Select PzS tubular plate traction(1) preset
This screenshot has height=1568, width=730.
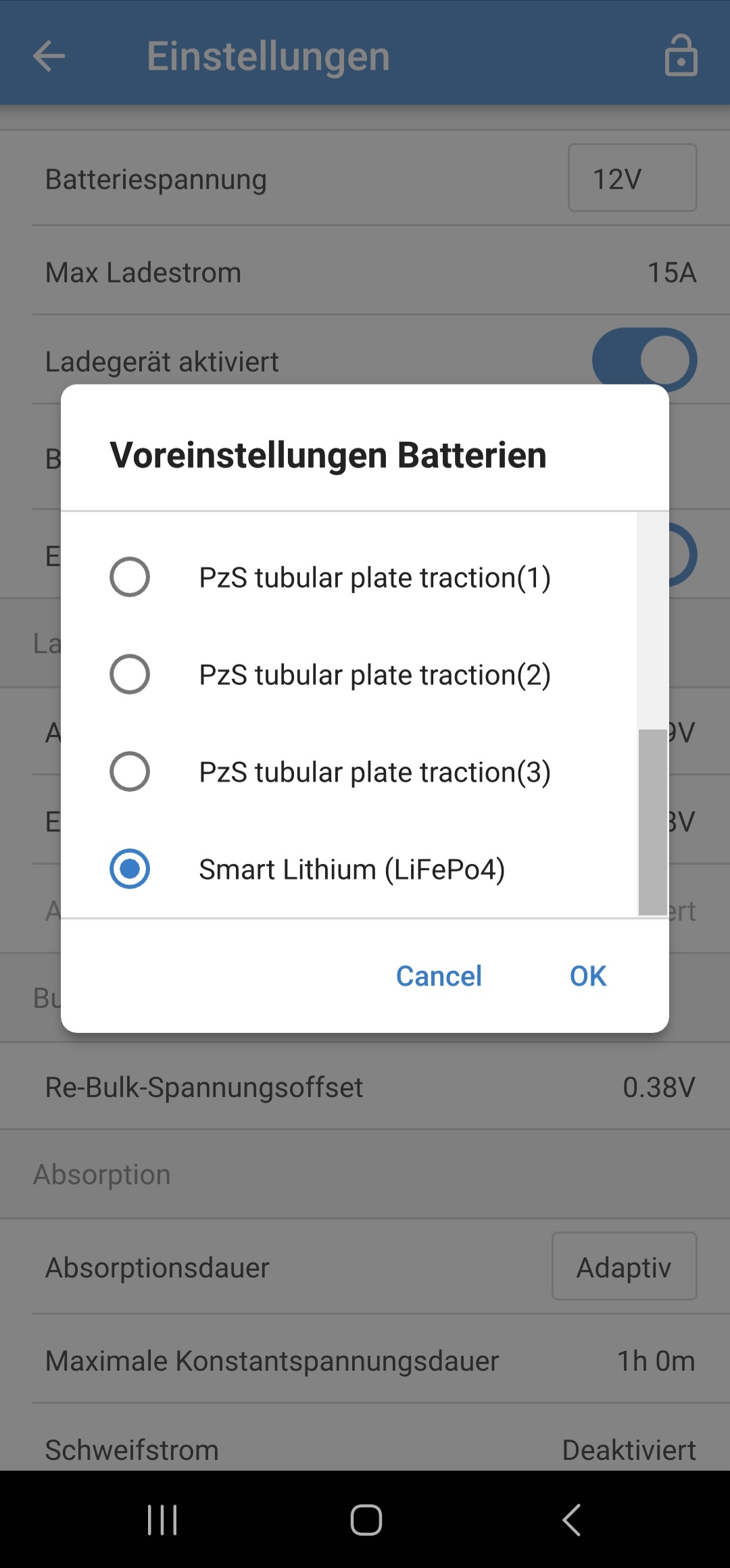click(349, 577)
